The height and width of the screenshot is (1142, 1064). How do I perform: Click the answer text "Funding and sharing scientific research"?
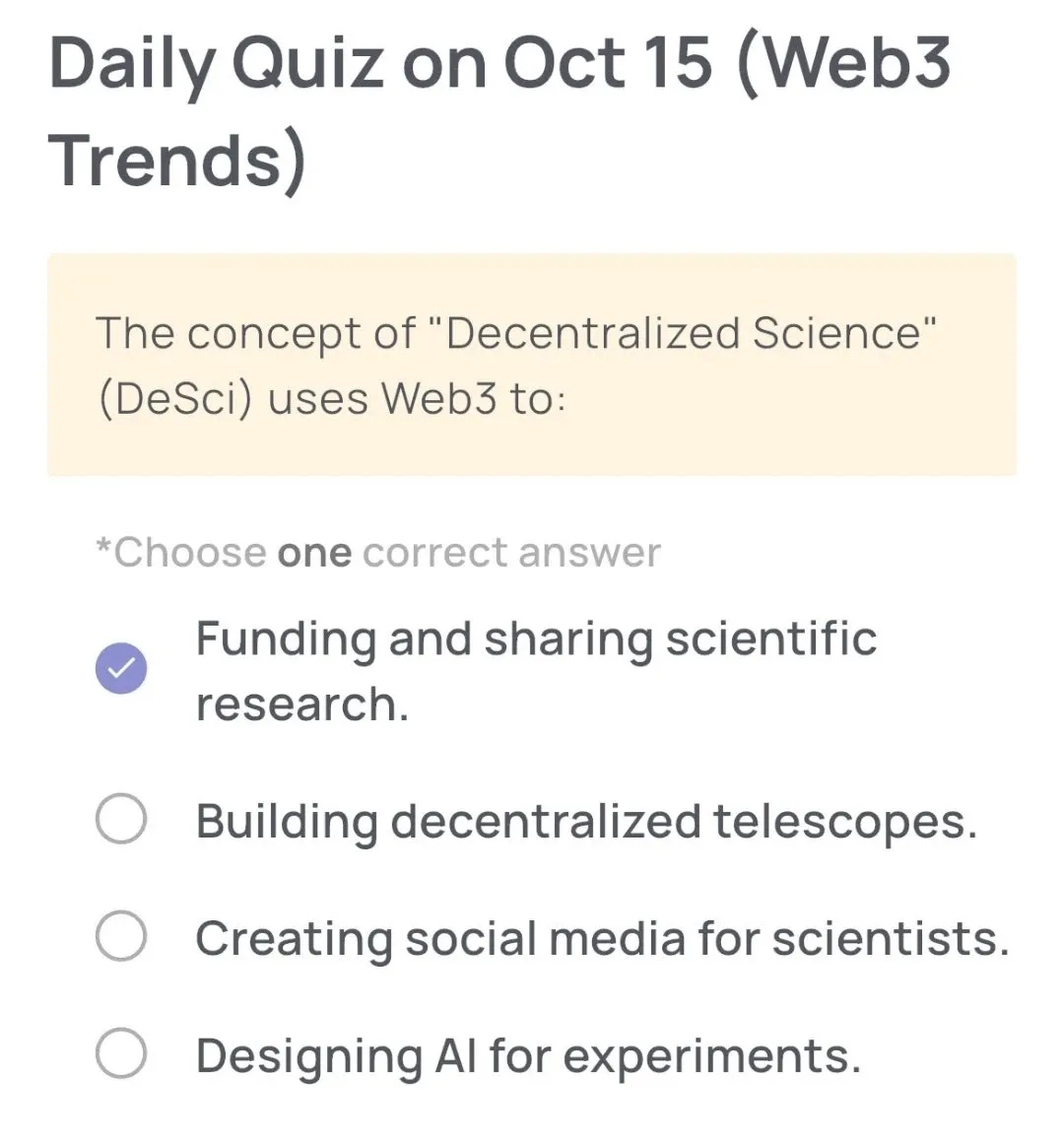(536, 670)
